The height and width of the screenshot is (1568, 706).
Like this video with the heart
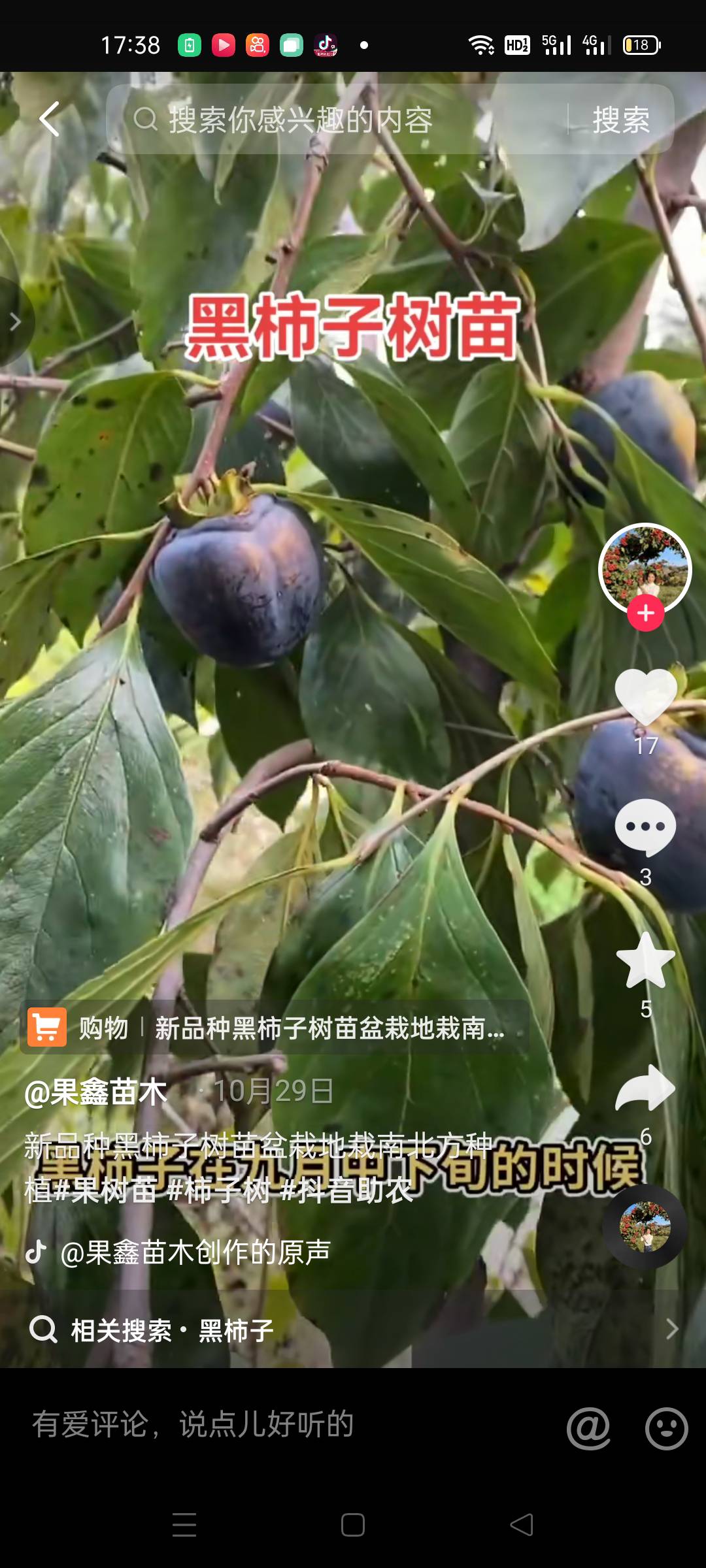[x=646, y=696]
